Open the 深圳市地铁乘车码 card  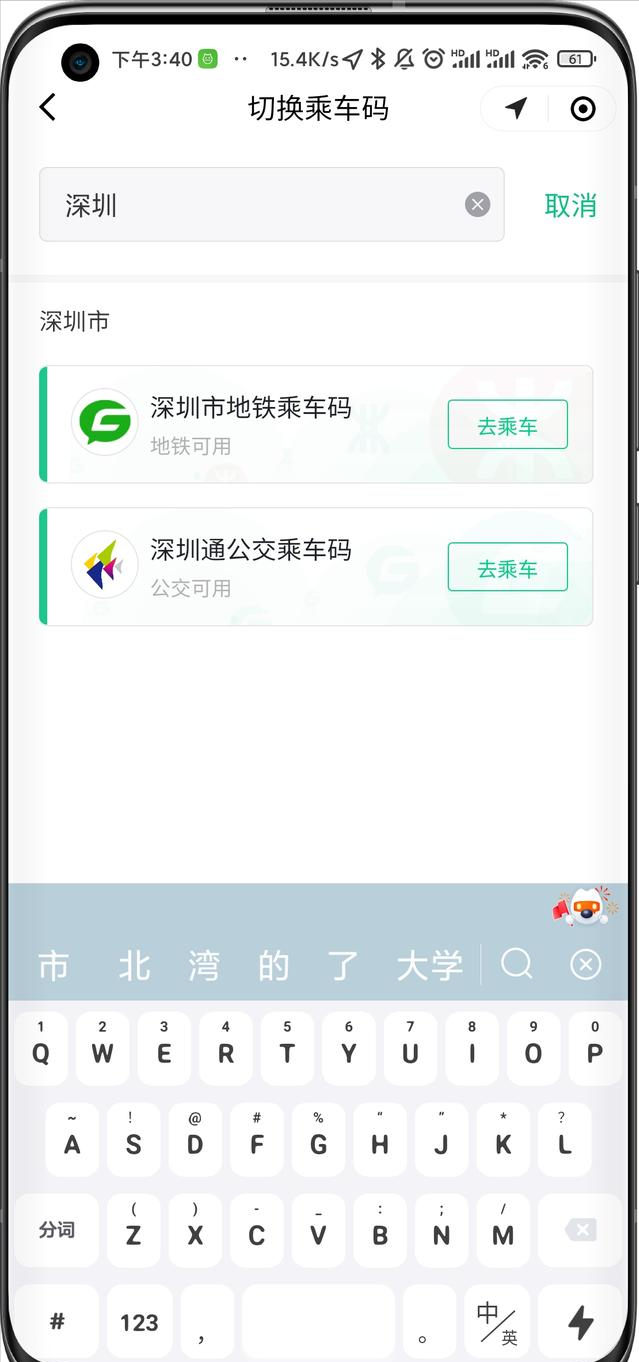pyautogui.click(x=250, y=424)
